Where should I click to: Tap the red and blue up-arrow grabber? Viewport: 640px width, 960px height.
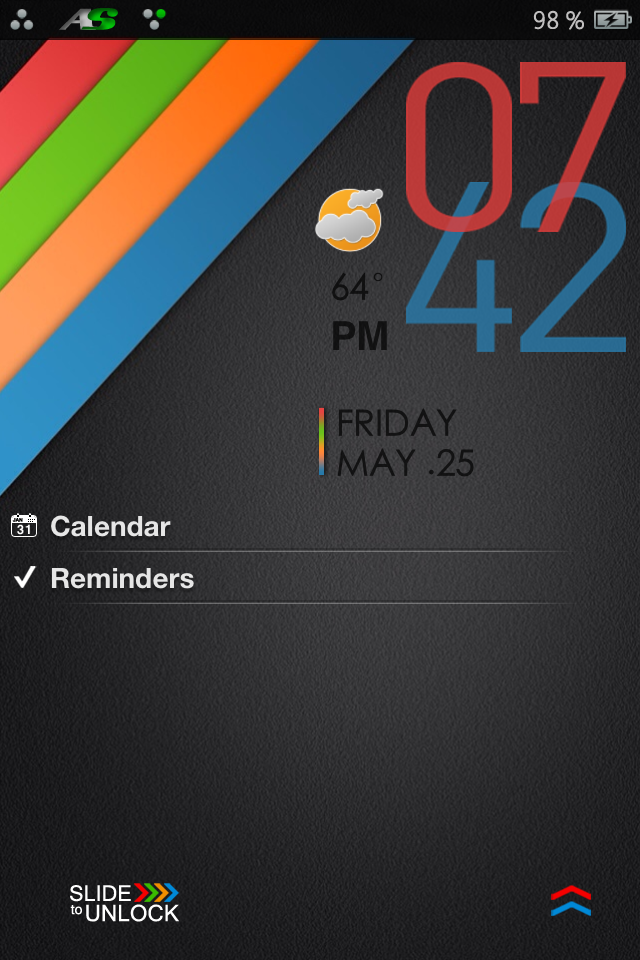[x=571, y=901]
